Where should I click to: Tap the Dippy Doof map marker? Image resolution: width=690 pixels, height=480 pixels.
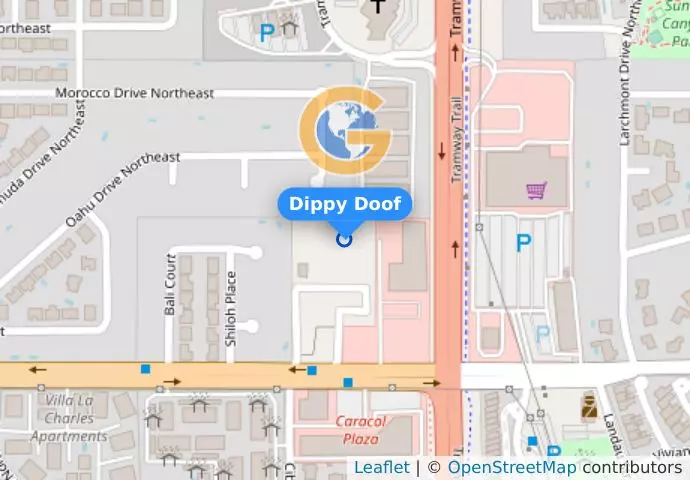tap(344, 239)
